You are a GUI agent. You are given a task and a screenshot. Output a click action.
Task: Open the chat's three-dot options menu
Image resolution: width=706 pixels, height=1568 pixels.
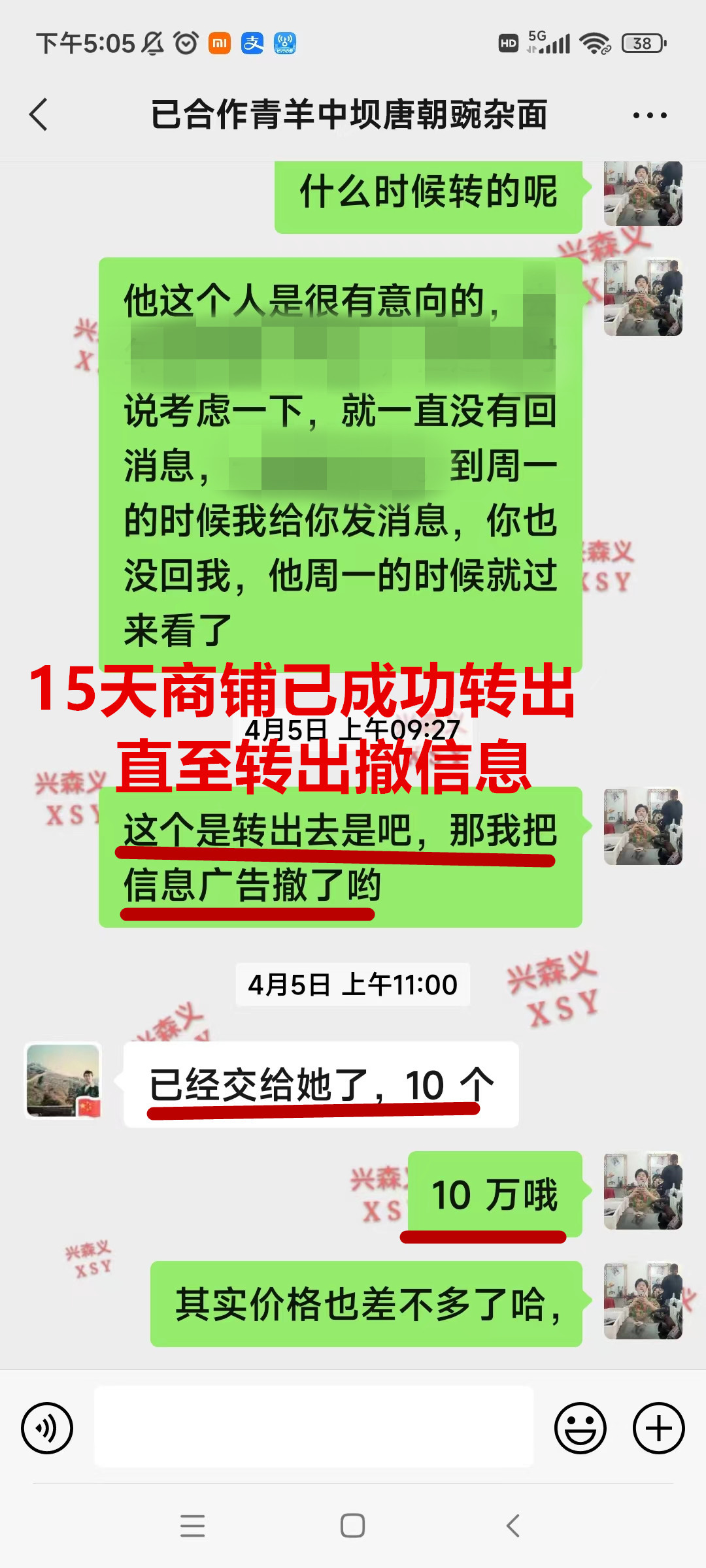pos(649,116)
